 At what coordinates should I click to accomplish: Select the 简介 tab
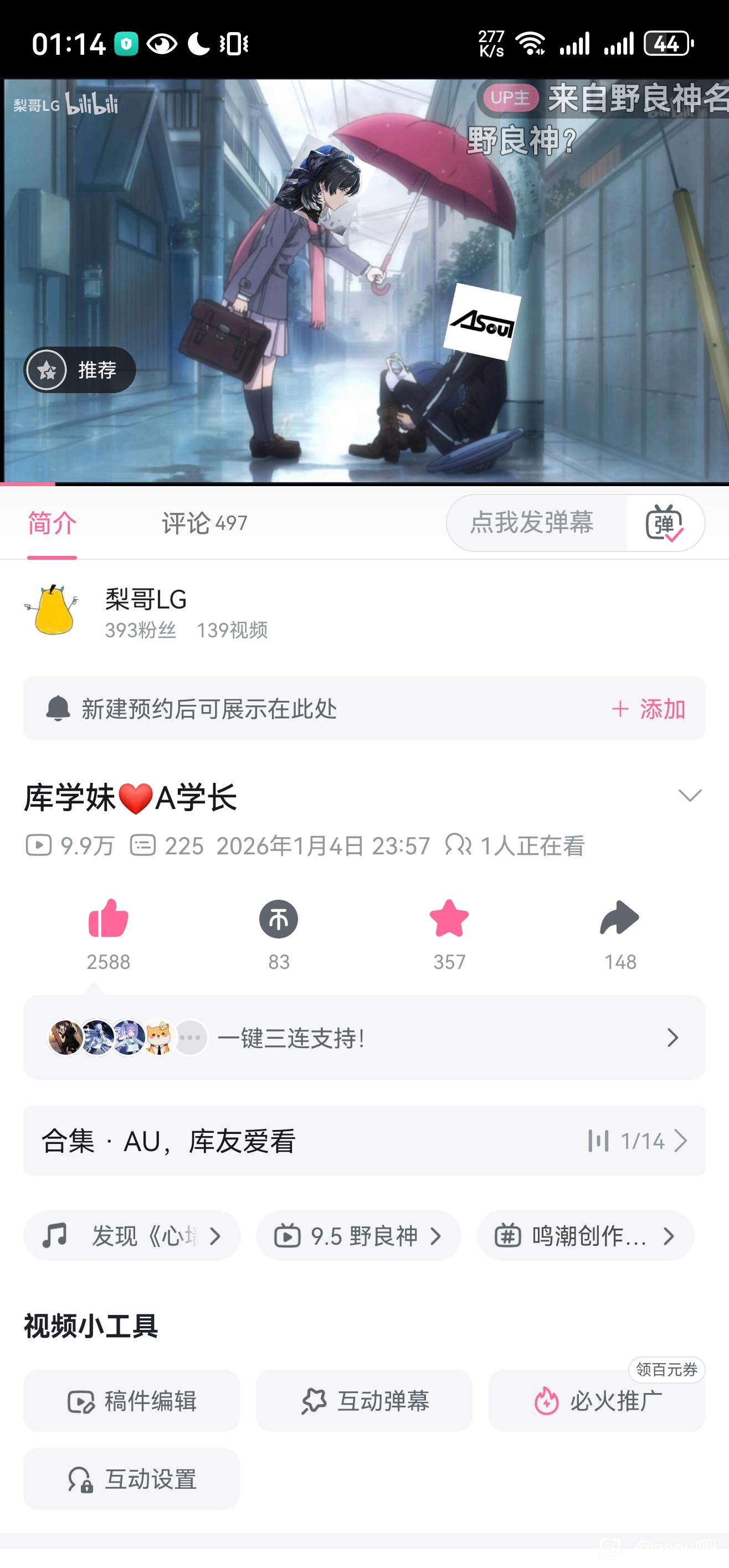coord(53,523)
